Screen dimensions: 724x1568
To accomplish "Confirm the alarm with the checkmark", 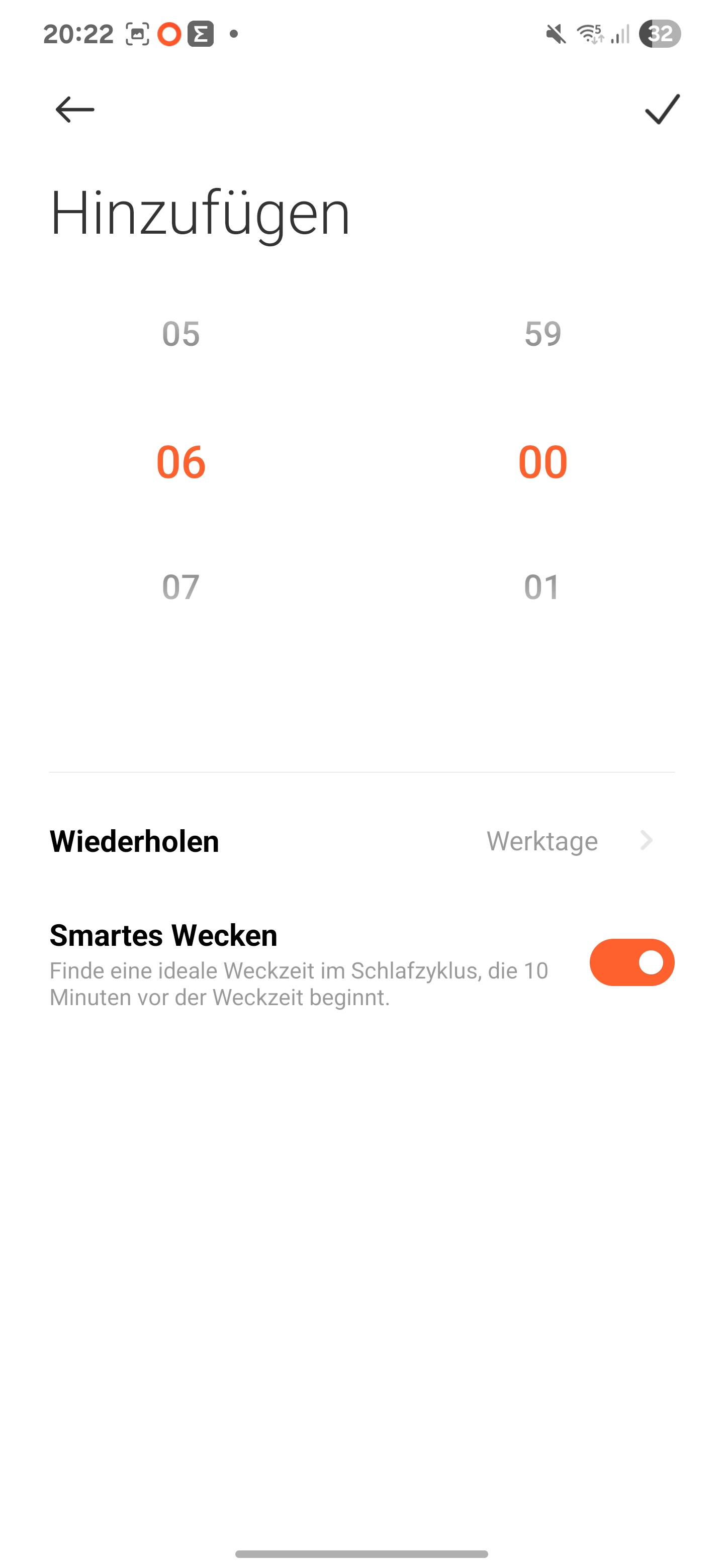I will (x=662, y=110).
